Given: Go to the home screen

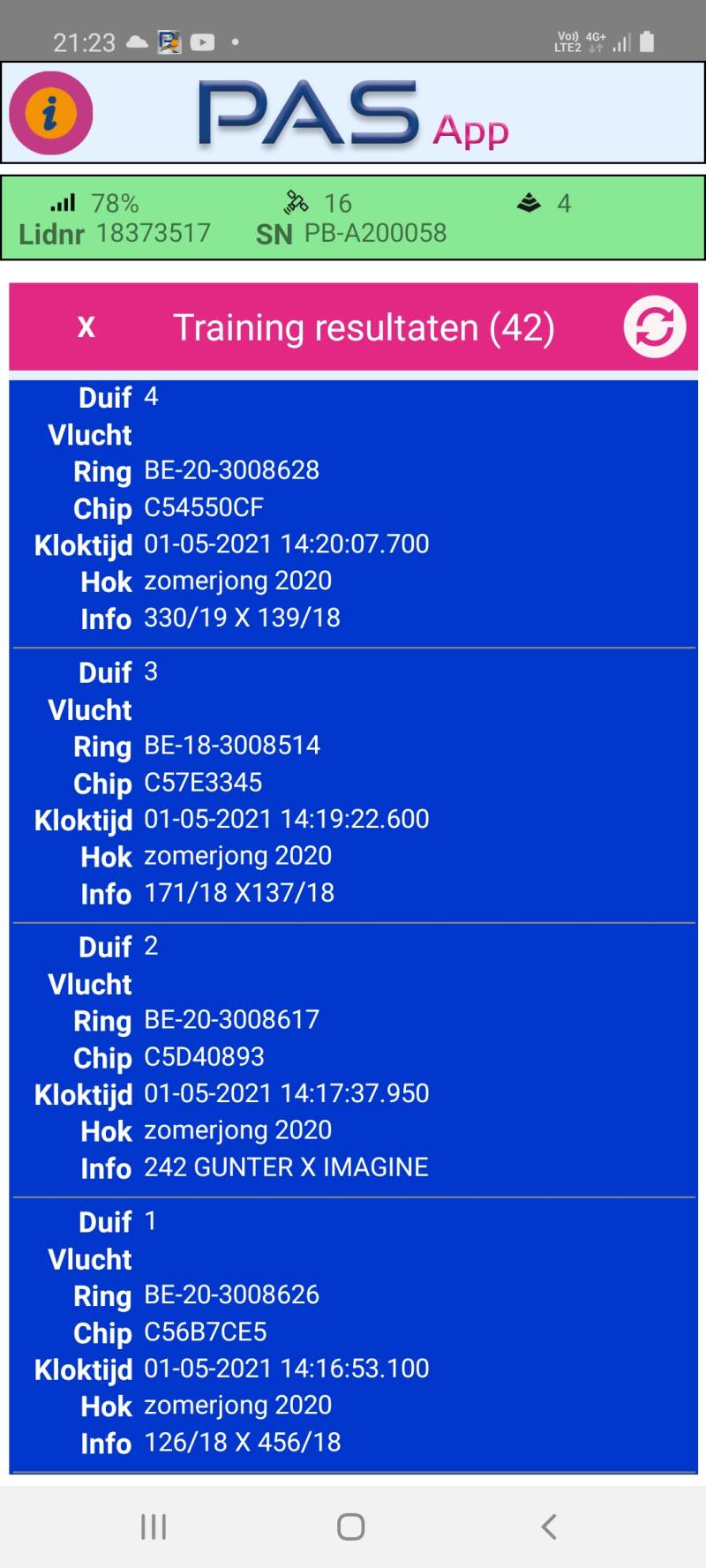Looking at the screenshot, I should point(351,1527).
